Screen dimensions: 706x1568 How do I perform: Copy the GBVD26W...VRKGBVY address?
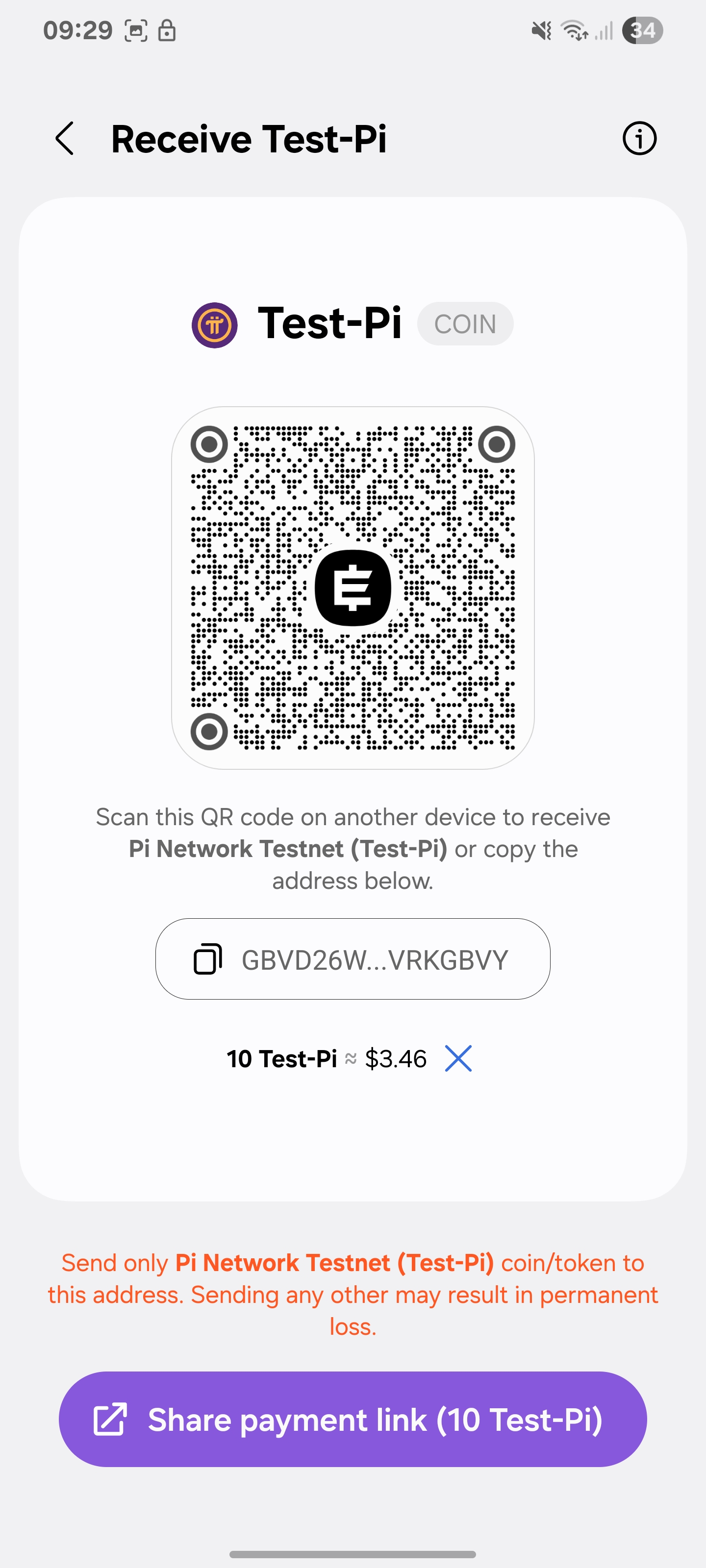353,959
